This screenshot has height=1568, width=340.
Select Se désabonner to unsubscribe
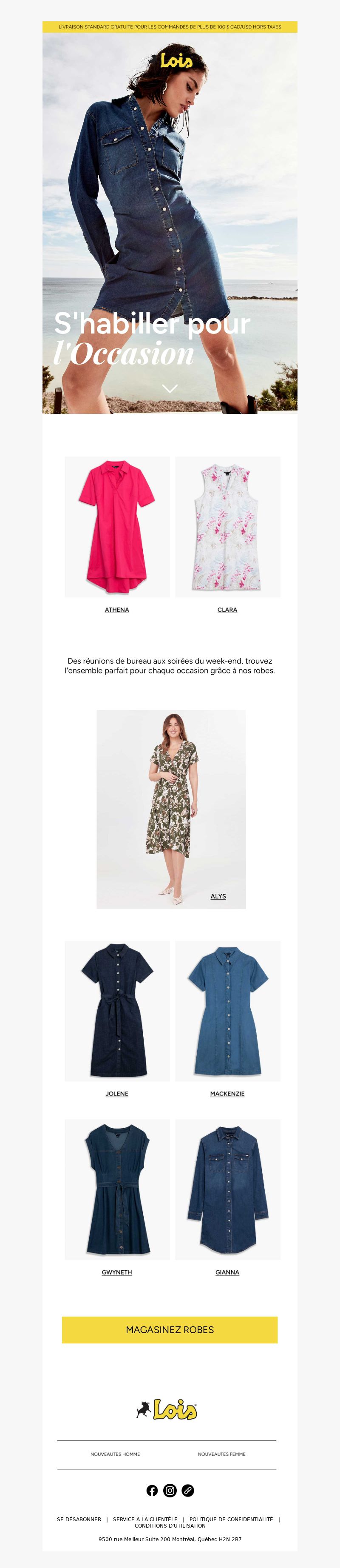[x=79, y=1519]
